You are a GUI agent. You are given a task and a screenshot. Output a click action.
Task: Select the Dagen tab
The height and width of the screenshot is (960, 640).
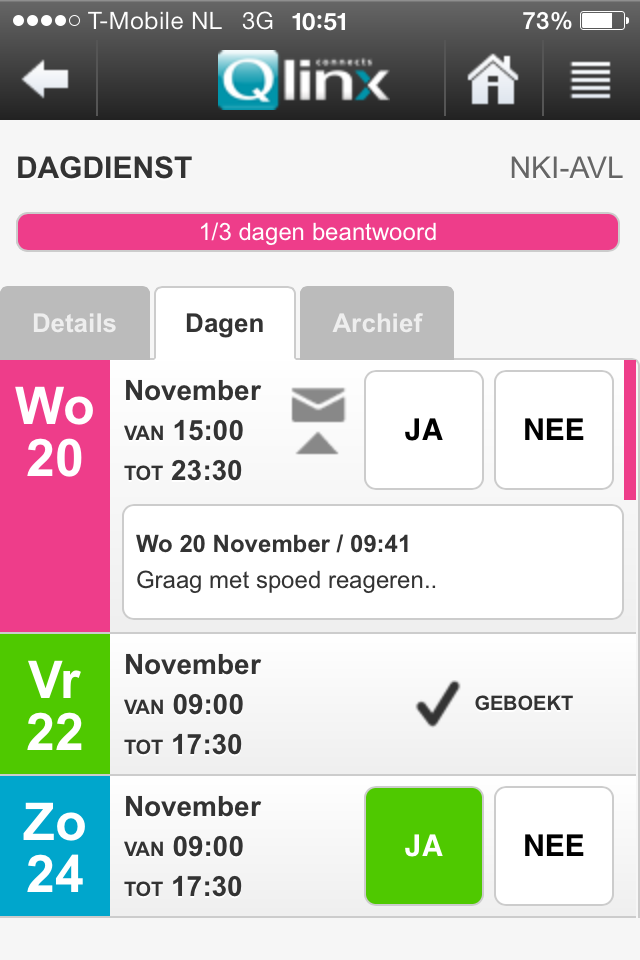coord(225,323)
